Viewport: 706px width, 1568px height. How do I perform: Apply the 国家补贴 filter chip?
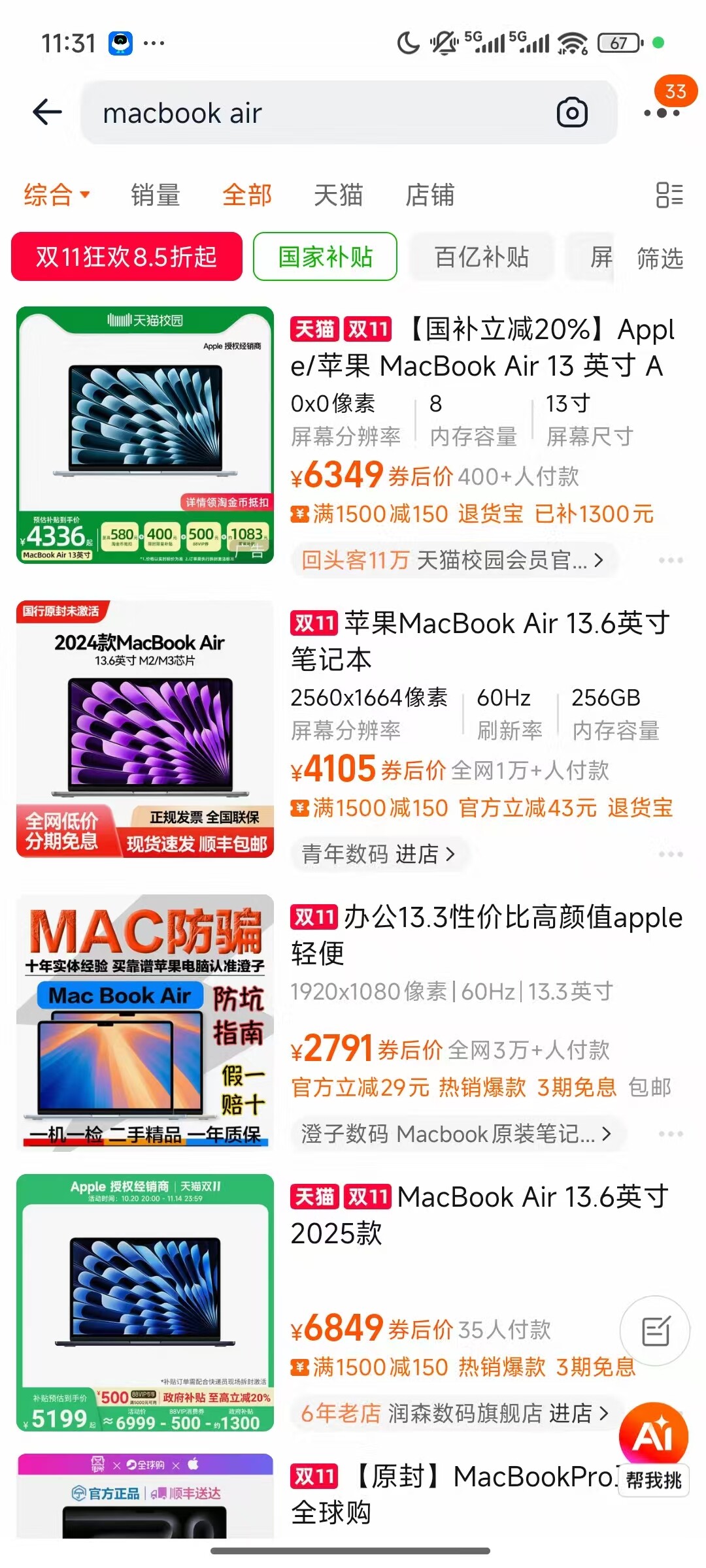pos(325,257)
